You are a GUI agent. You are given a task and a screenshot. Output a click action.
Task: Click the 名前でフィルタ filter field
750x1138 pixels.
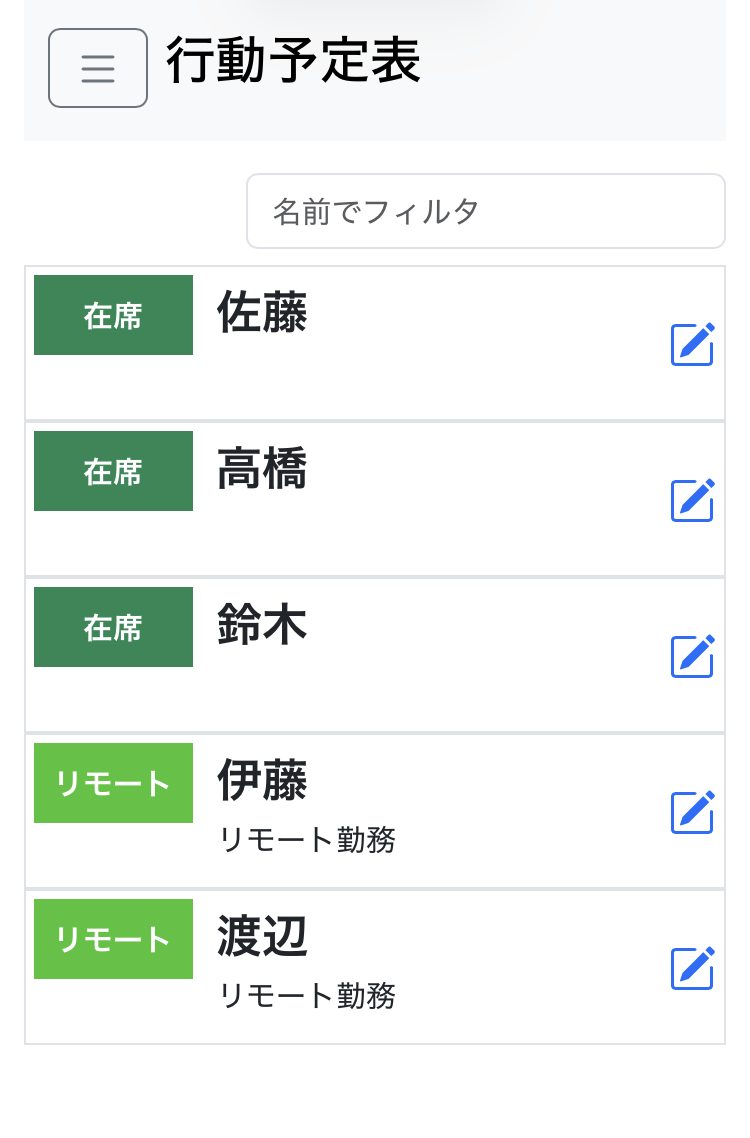click(486, 211)
